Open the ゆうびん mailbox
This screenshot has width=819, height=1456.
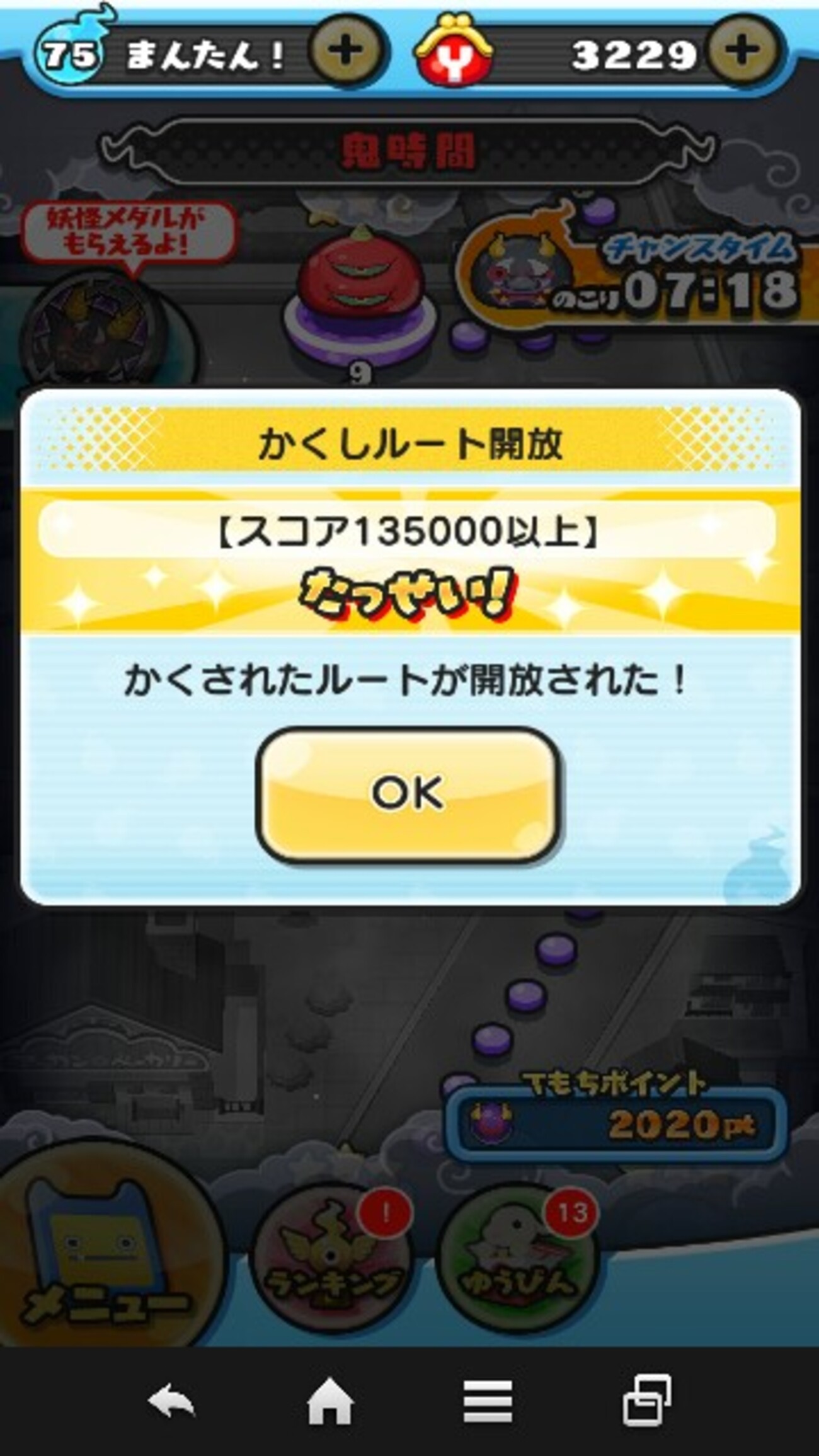pyautogui.click(x=517, y=1260)
